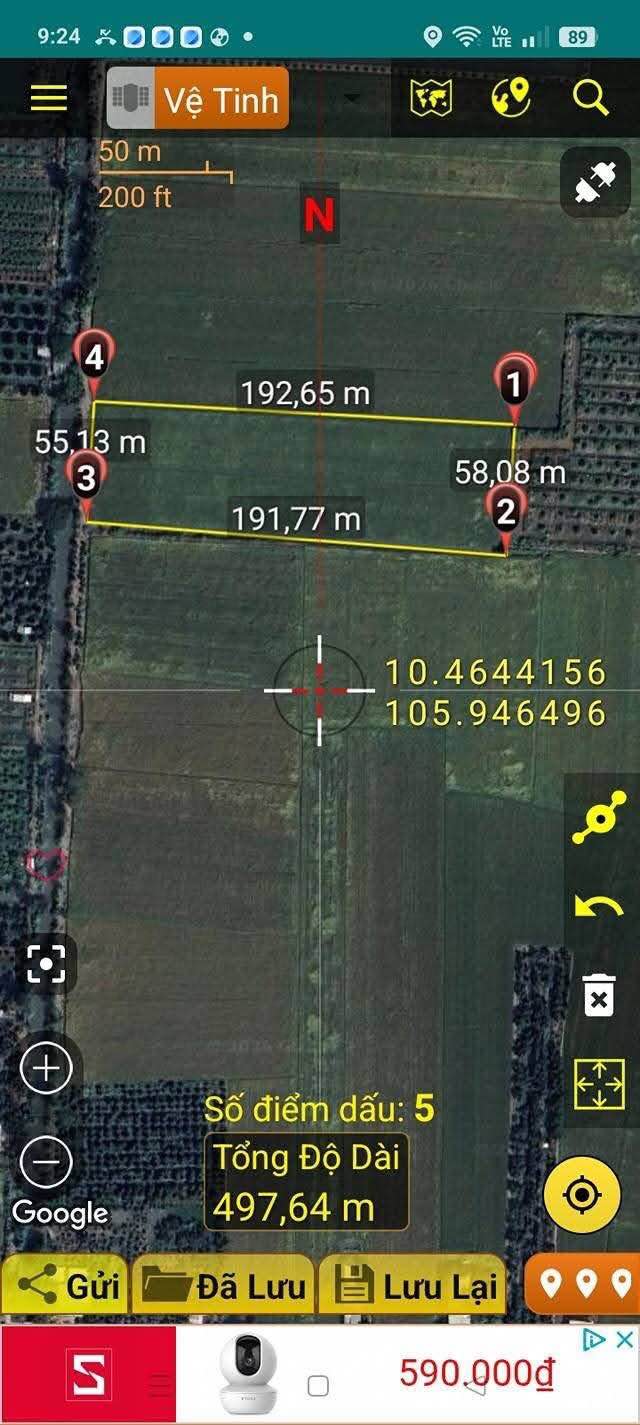
Task: Tap the fit-to-screen expand icon
Action: click(598, 1084)
